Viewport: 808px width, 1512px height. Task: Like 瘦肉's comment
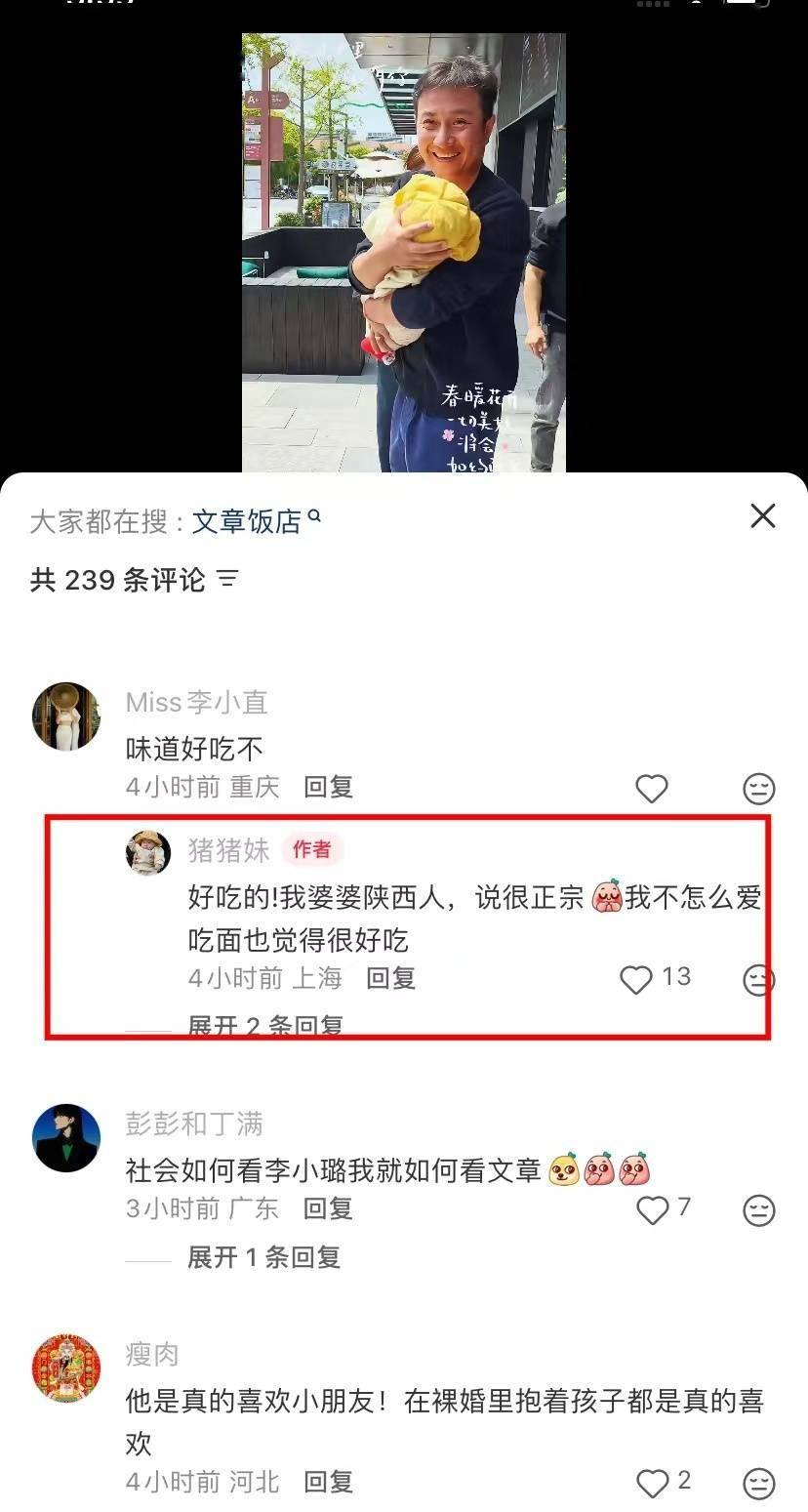(x=652, y=1483)
